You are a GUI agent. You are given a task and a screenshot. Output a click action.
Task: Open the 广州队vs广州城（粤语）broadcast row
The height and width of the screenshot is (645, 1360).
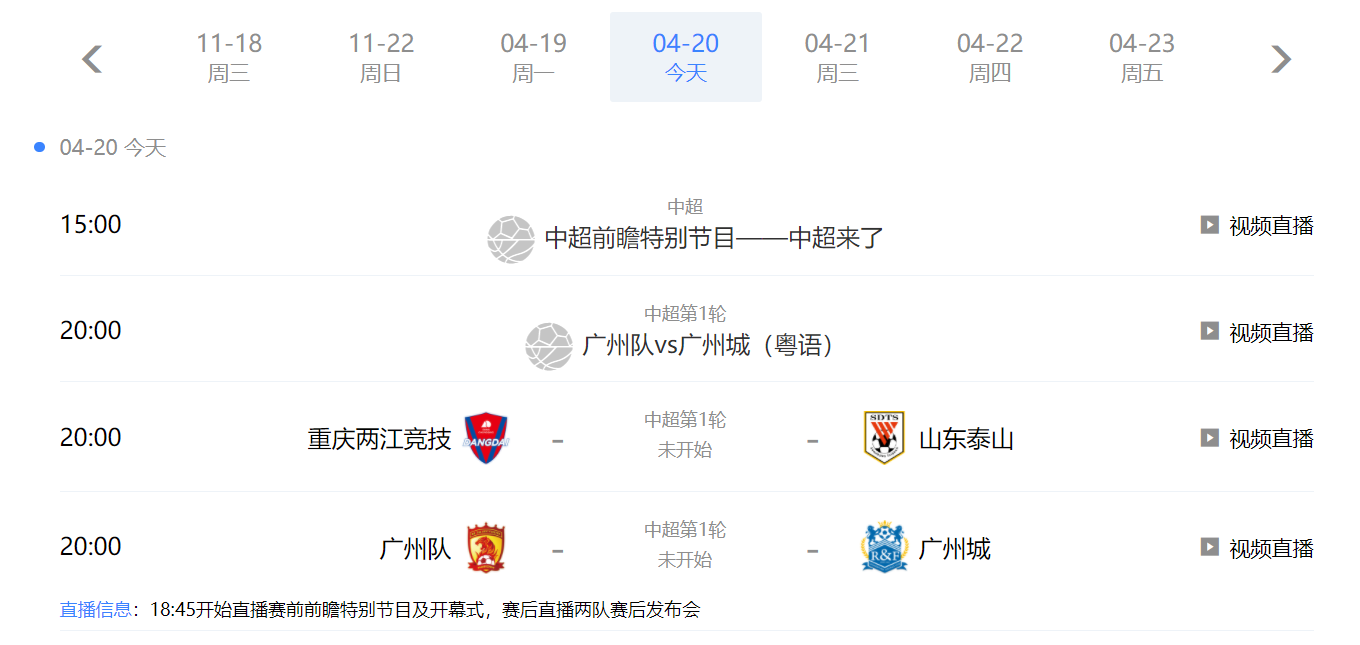coord(710,346)
